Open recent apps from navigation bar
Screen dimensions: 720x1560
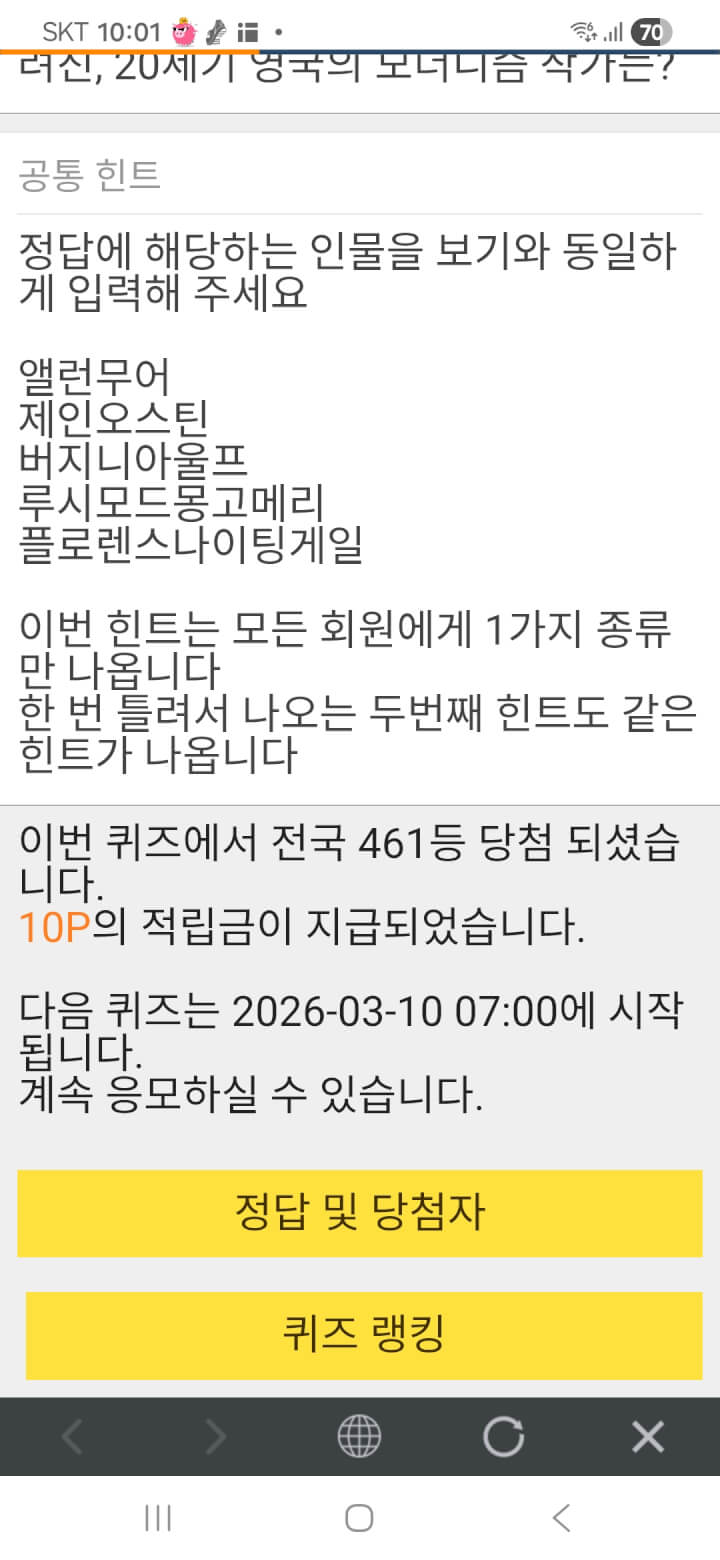(158, 1518)
